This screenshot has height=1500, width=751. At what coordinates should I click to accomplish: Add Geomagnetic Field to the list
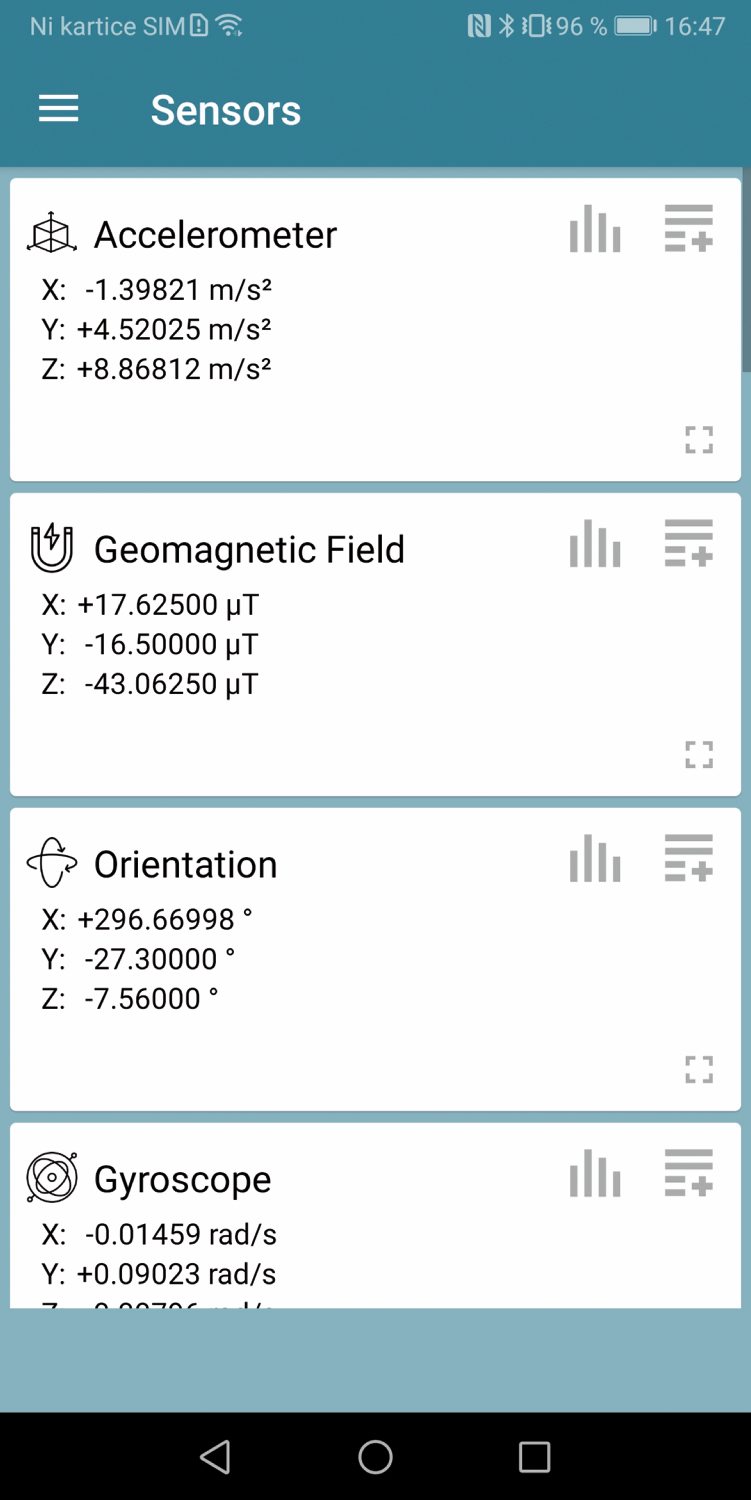coord(689,543)
